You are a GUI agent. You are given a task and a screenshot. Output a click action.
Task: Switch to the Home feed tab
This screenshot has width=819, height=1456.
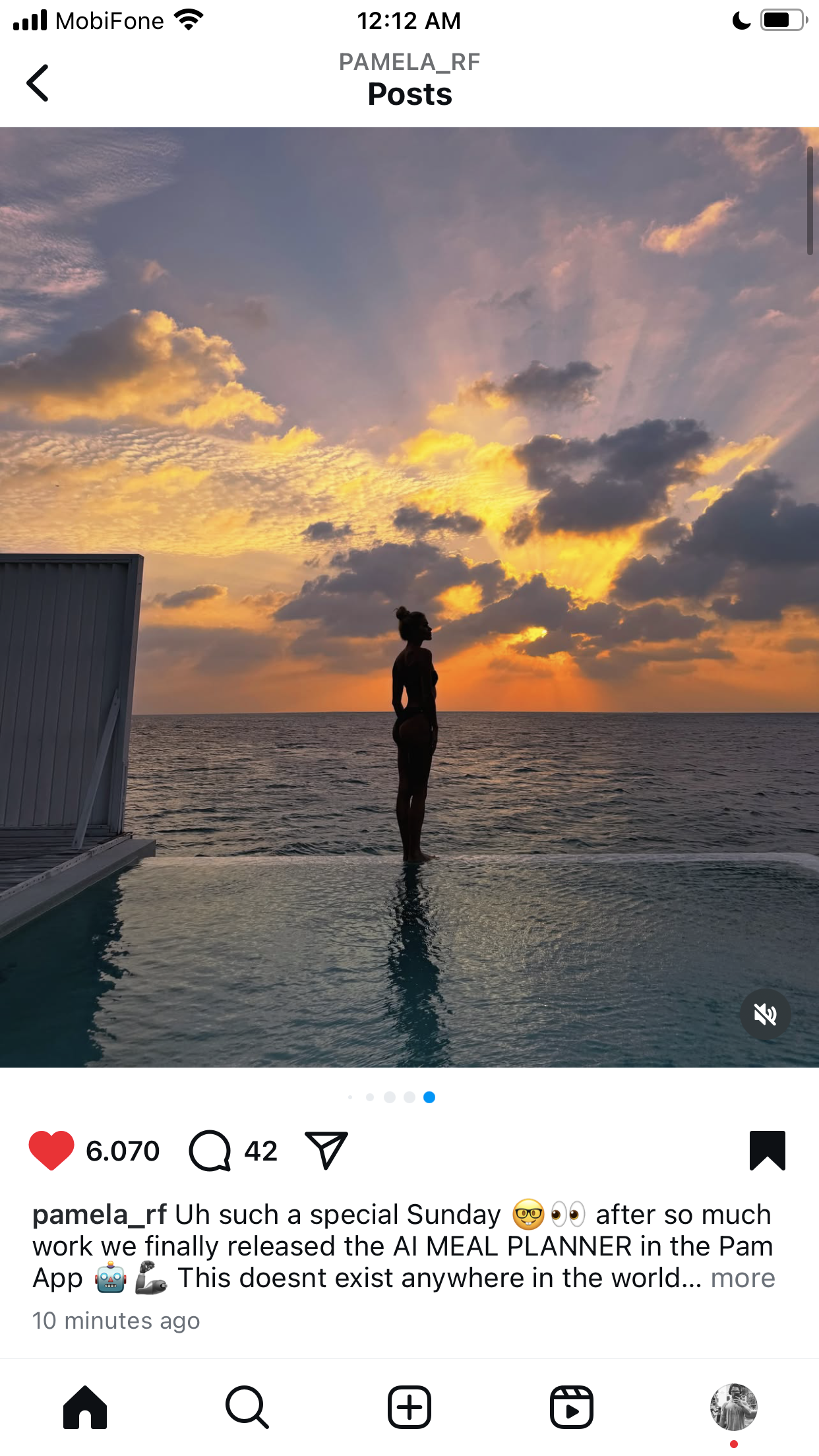85,1407
